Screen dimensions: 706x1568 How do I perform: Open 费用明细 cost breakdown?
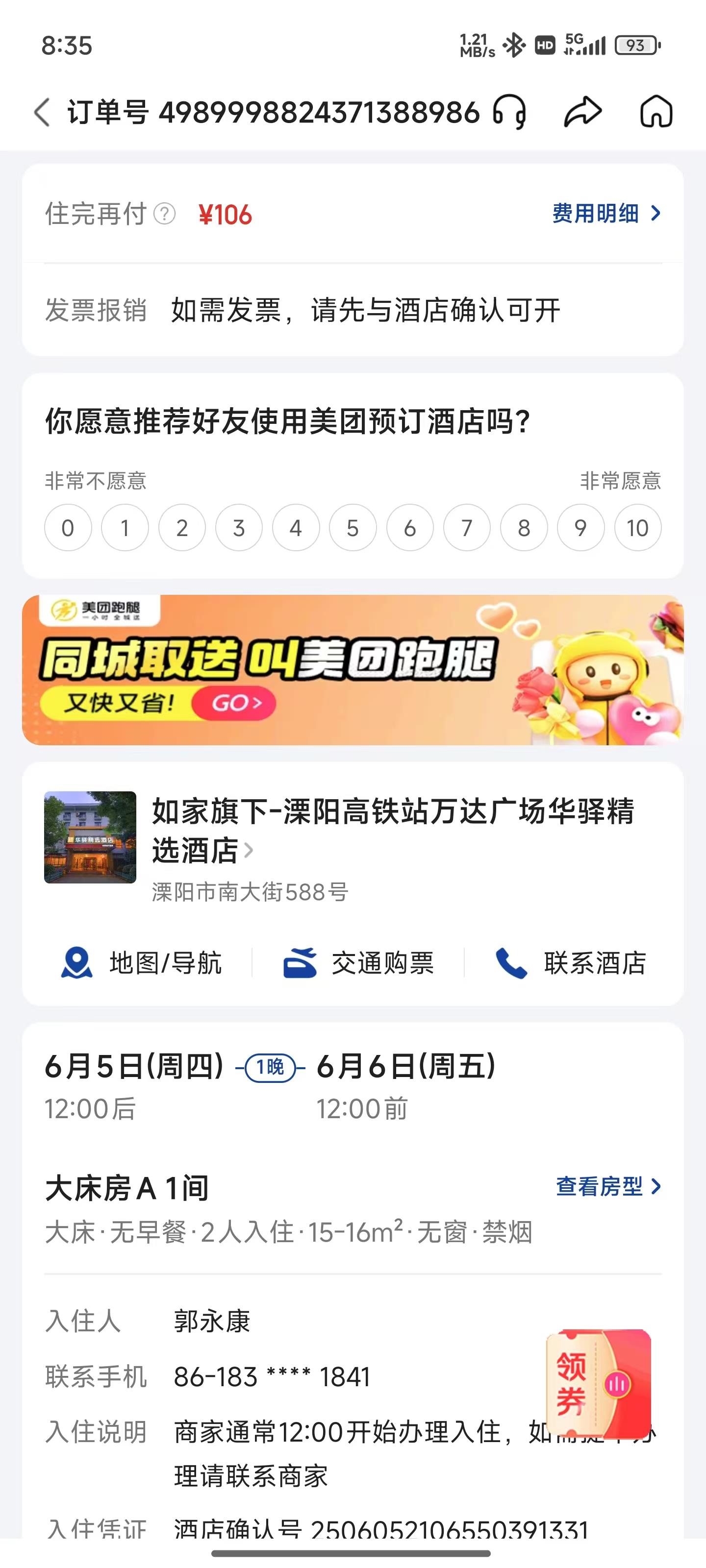tap(605, 214)
